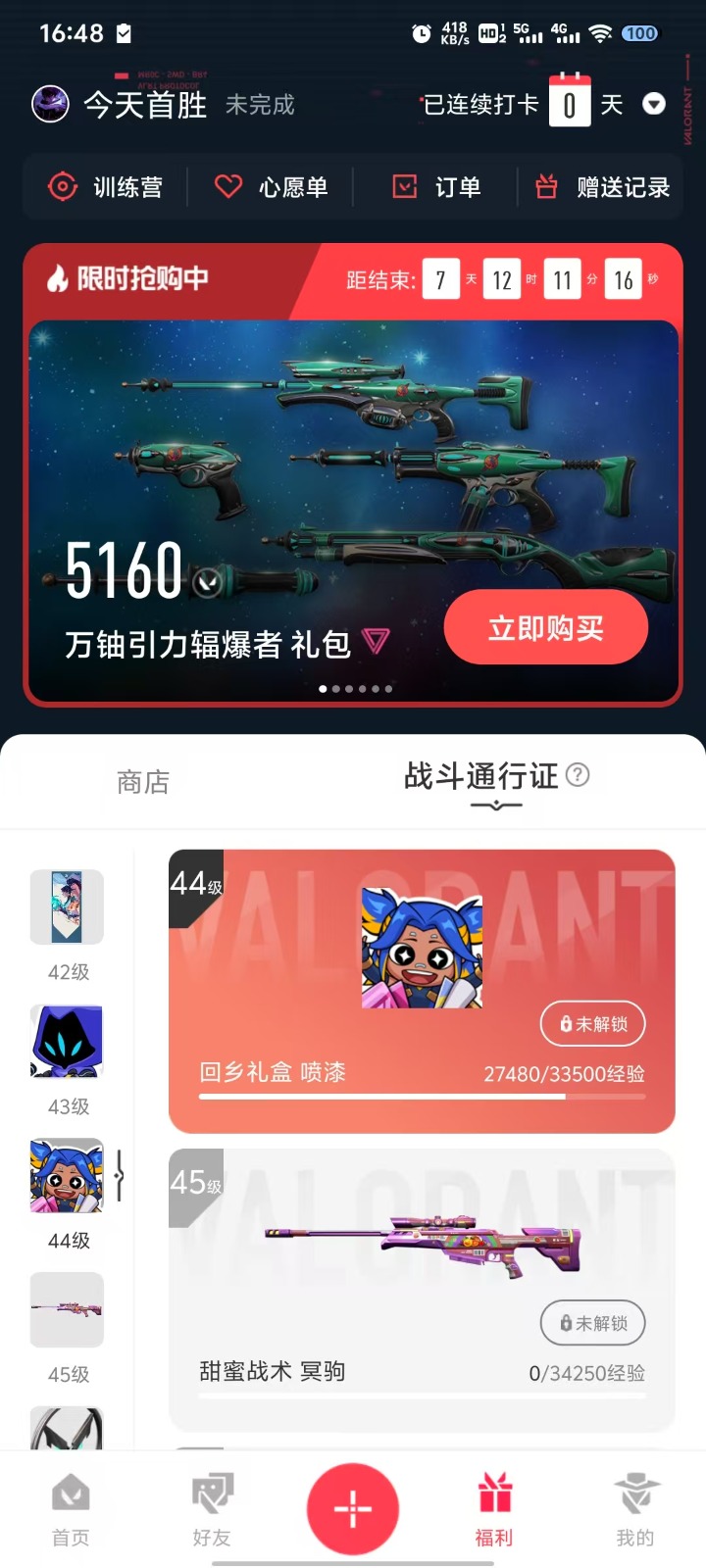
Task: Select the level 43级 reward thumbnail
Action: (x=67, y=1041)
